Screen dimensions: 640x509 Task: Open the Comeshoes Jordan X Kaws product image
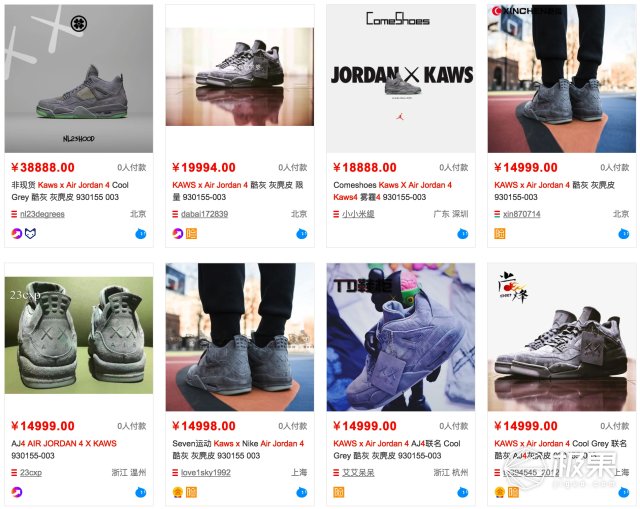point(400,80)
